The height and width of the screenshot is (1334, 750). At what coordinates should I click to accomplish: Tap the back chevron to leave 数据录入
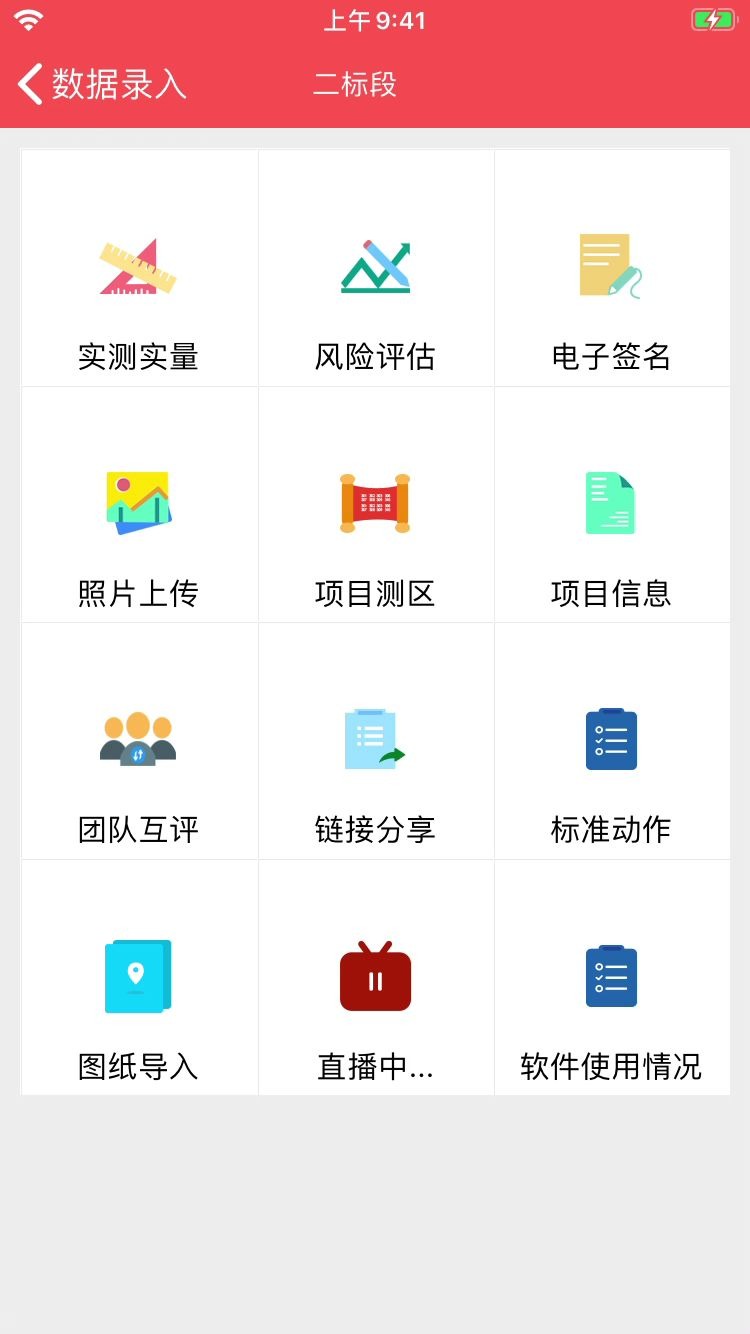29,84
